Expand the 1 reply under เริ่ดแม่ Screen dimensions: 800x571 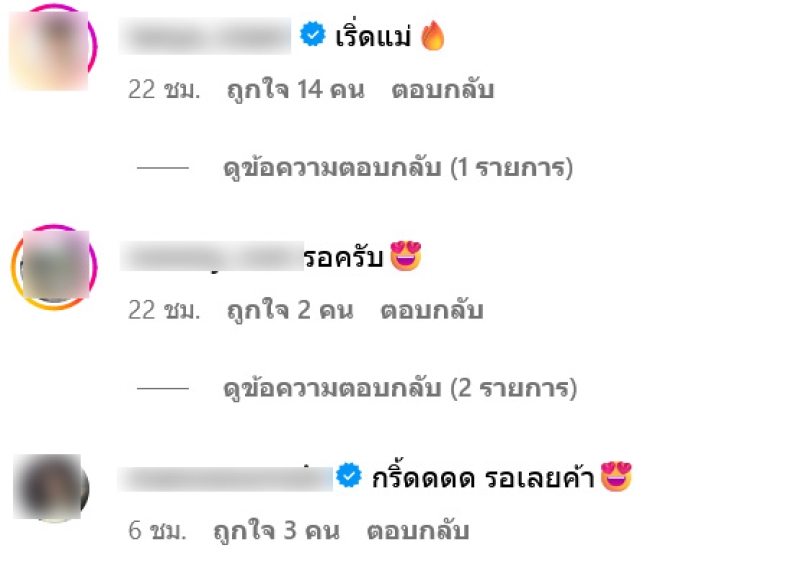tap(397, 168)
